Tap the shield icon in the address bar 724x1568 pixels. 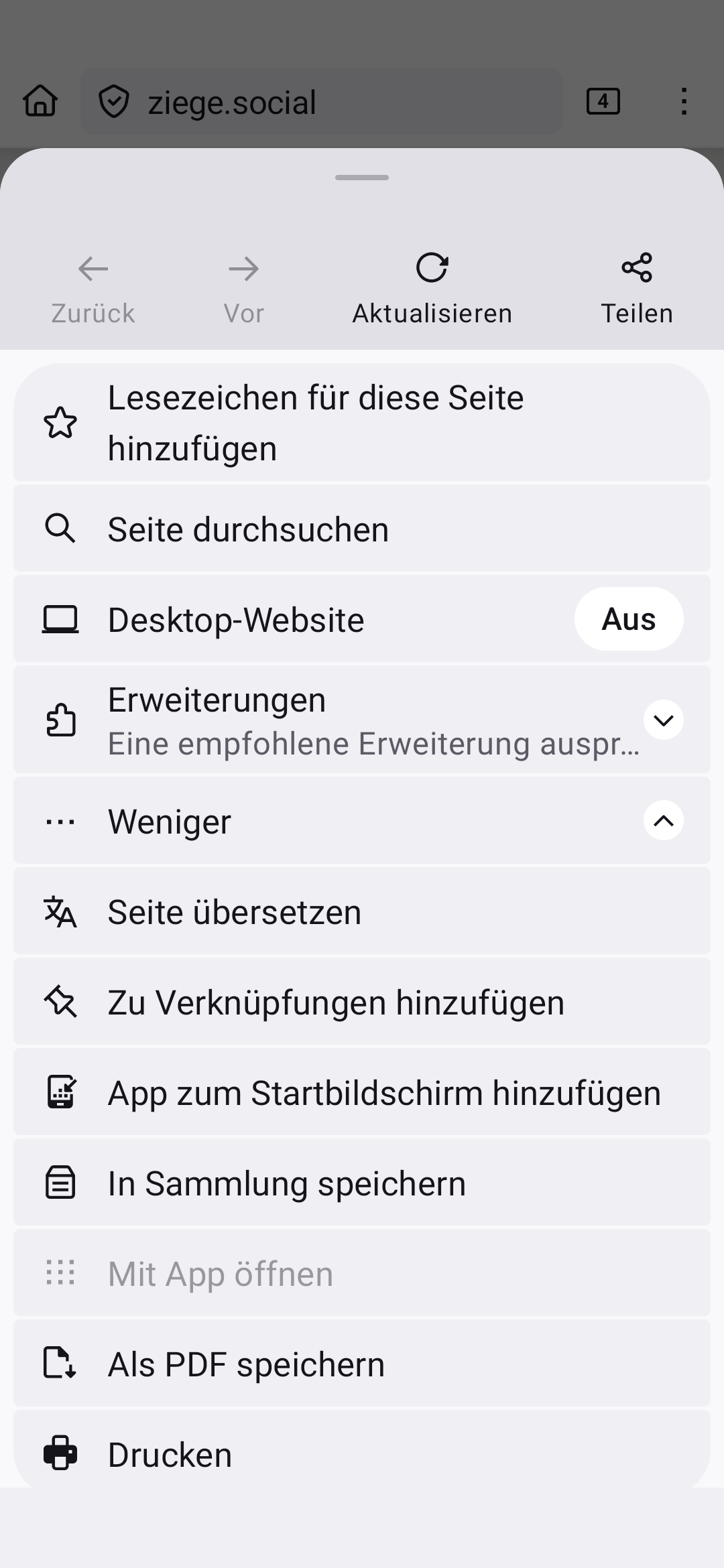pos(114,101)
